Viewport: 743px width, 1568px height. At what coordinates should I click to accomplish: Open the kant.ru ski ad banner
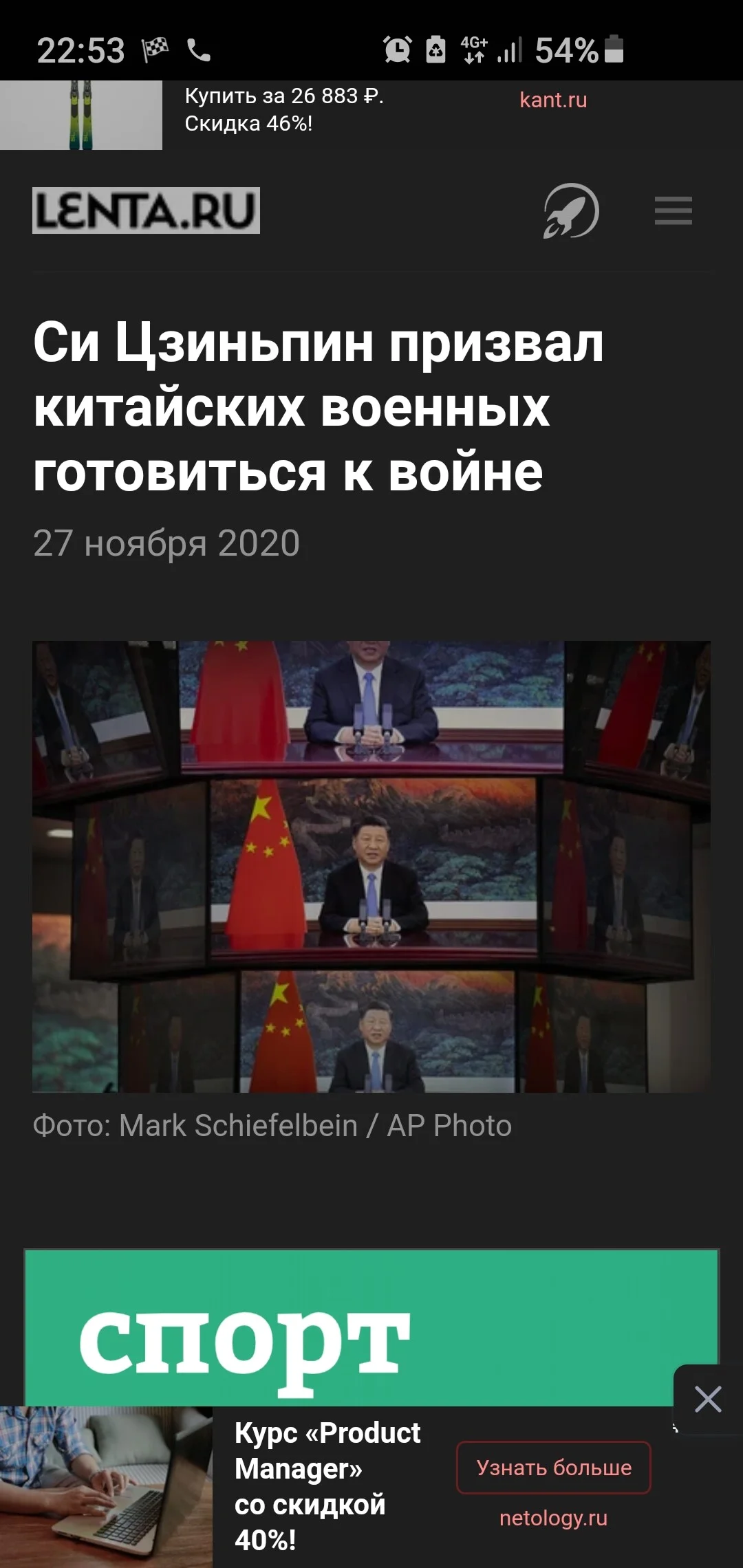pos(371,115)
